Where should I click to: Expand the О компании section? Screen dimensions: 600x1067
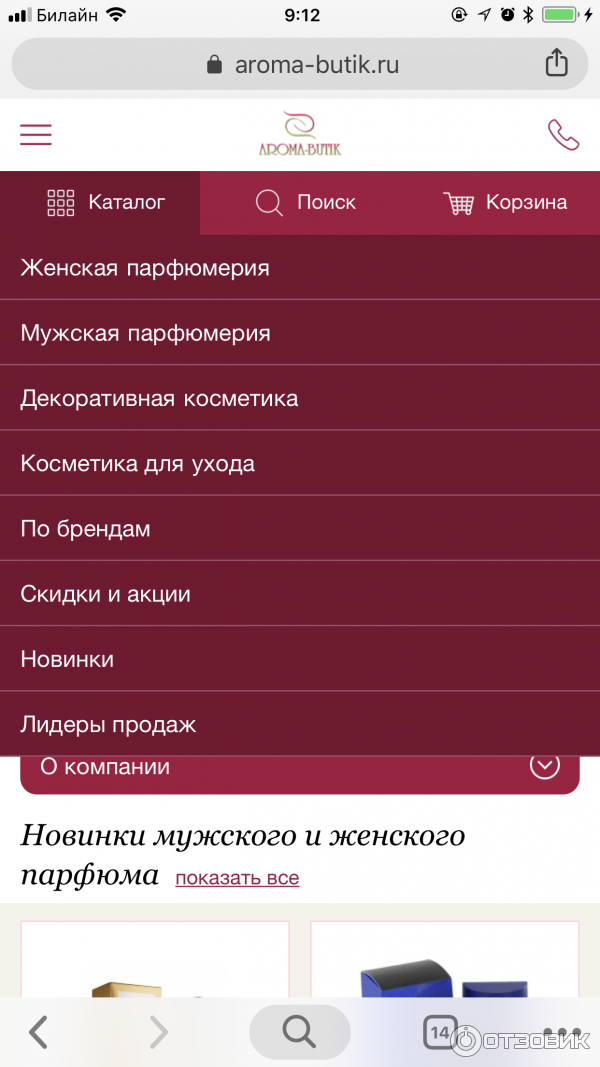click(x=544, y=767)
